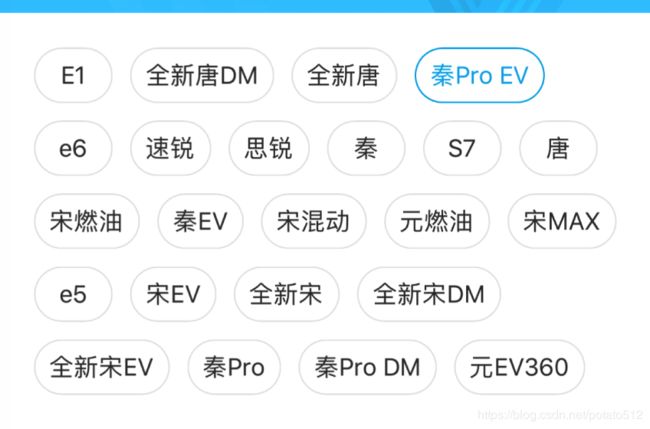Select the E1 model chip
650x429 pixels.
click(x=73, y=76)
